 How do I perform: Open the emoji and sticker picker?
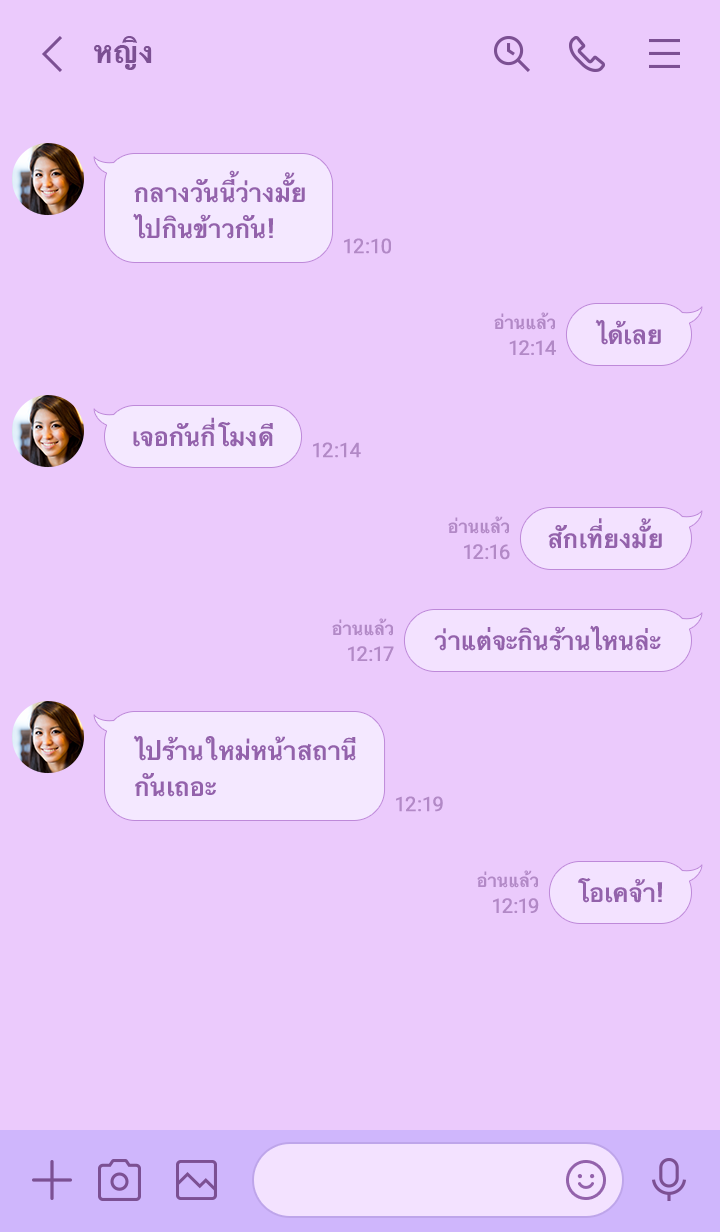[x=586, y=1181]
